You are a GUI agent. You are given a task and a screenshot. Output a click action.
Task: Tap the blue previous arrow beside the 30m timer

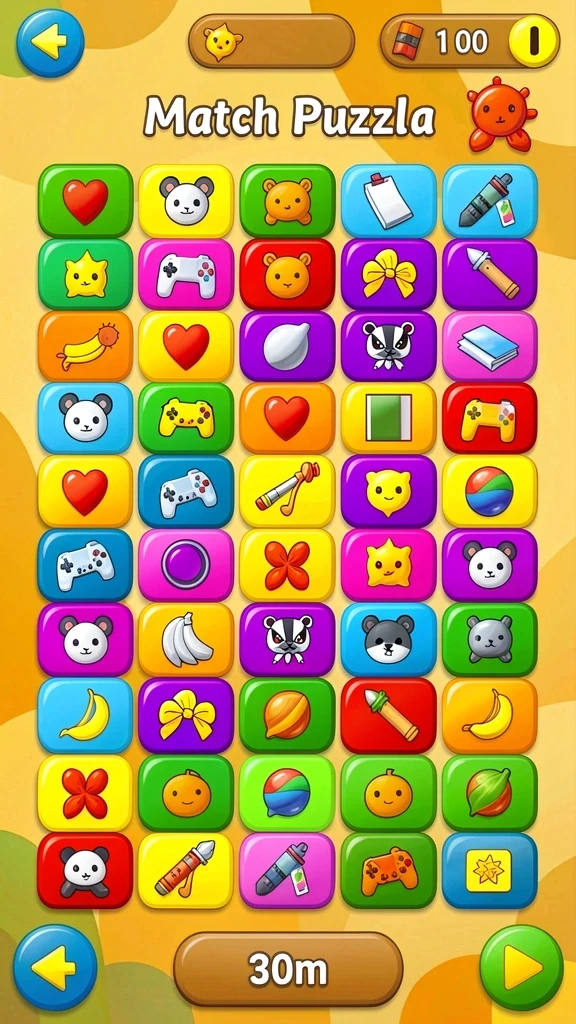(x=55, y=967)
